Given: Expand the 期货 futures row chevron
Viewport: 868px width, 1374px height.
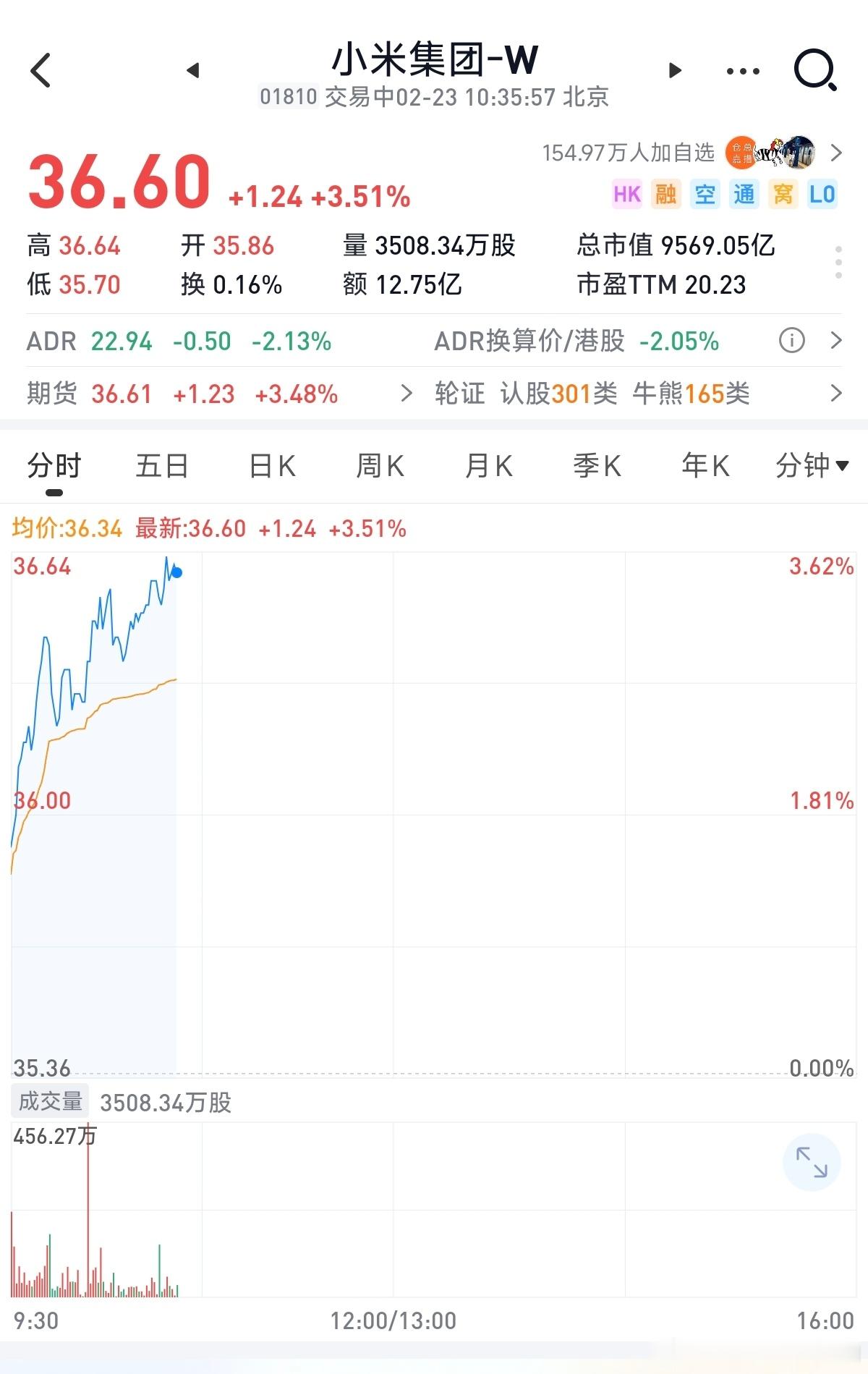Looking at the screenshot, I should tap(407, 394).
